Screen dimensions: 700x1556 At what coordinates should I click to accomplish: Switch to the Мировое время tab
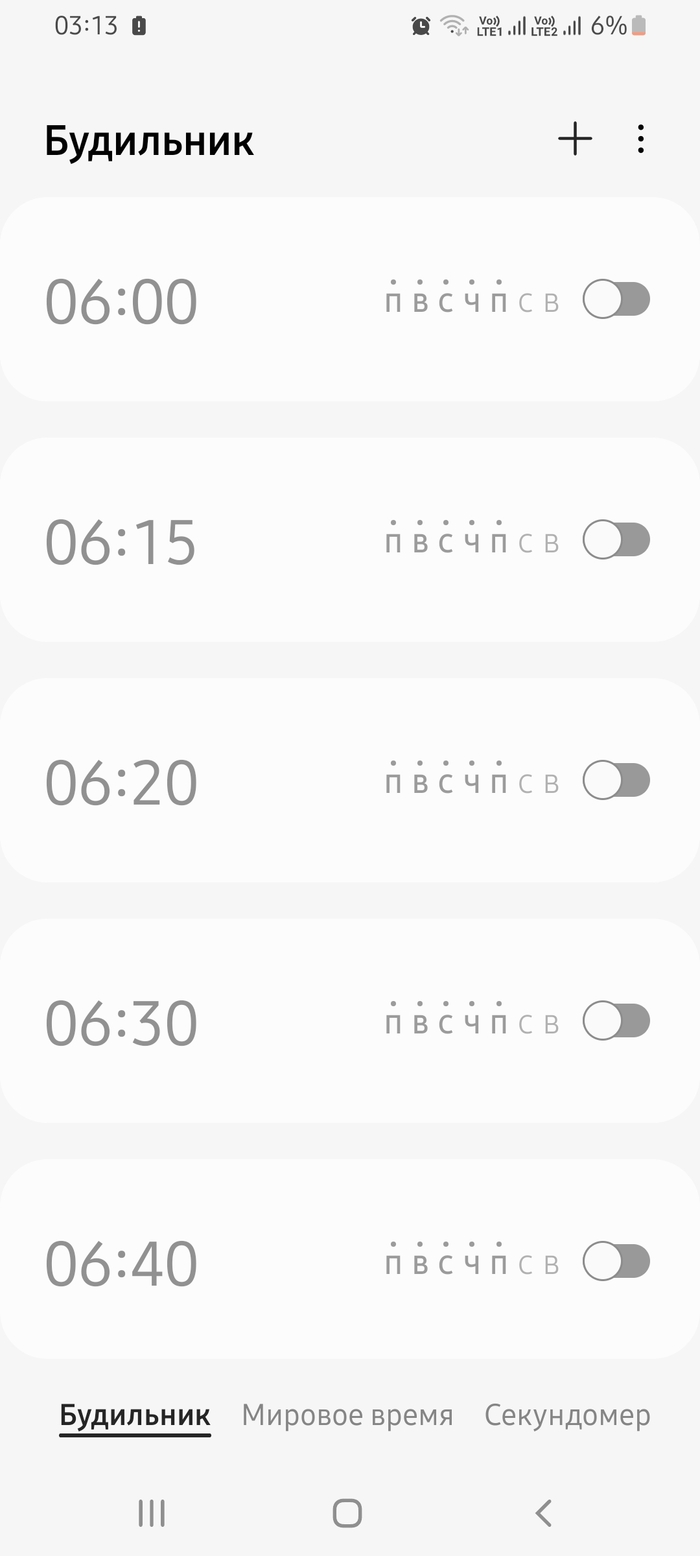point(347,1415)
